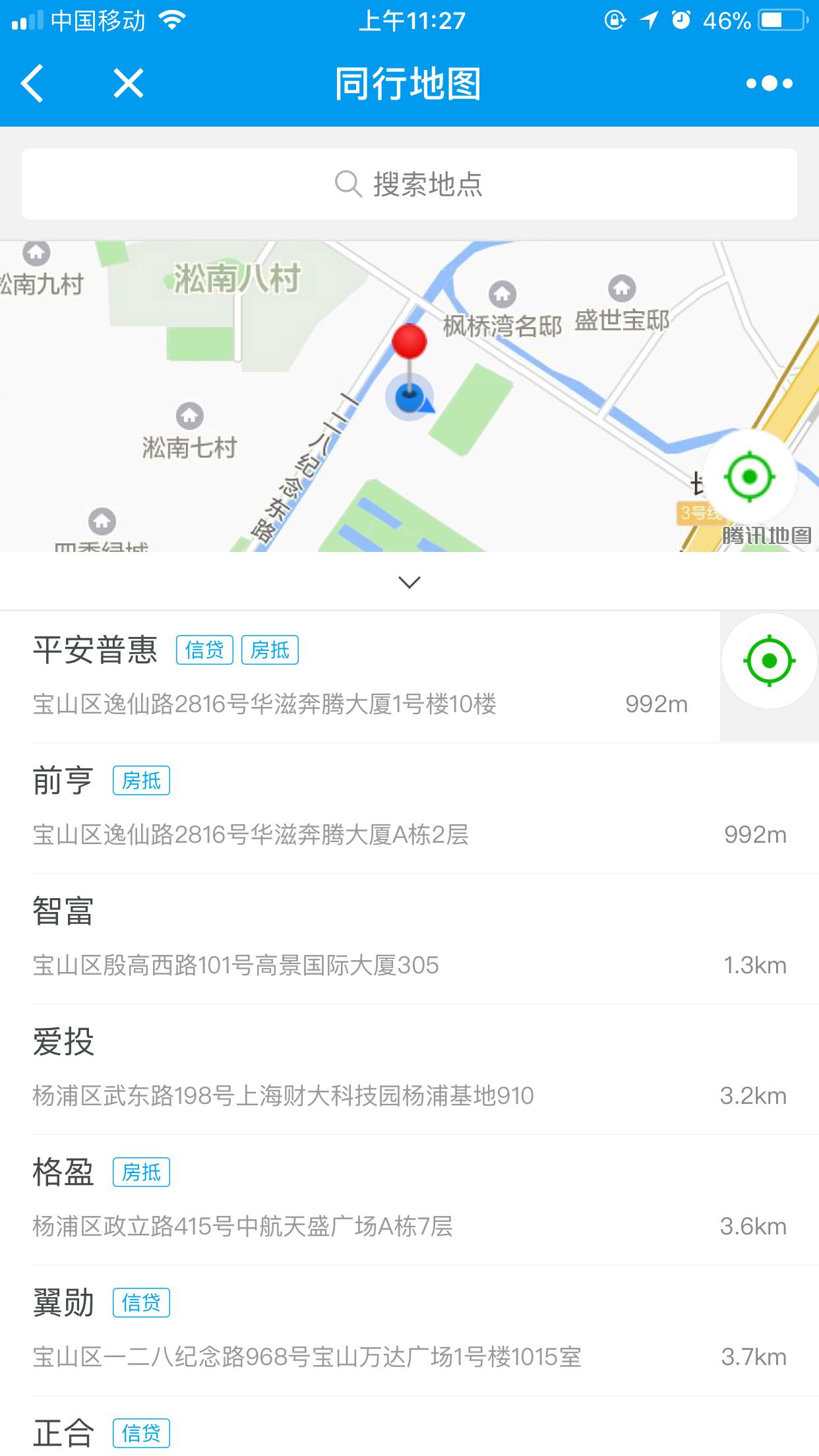This screenshot has height=1456, width=819.
Task: Close the 同行地图 page
Action: pyautogui.click(x=128, y=84)
